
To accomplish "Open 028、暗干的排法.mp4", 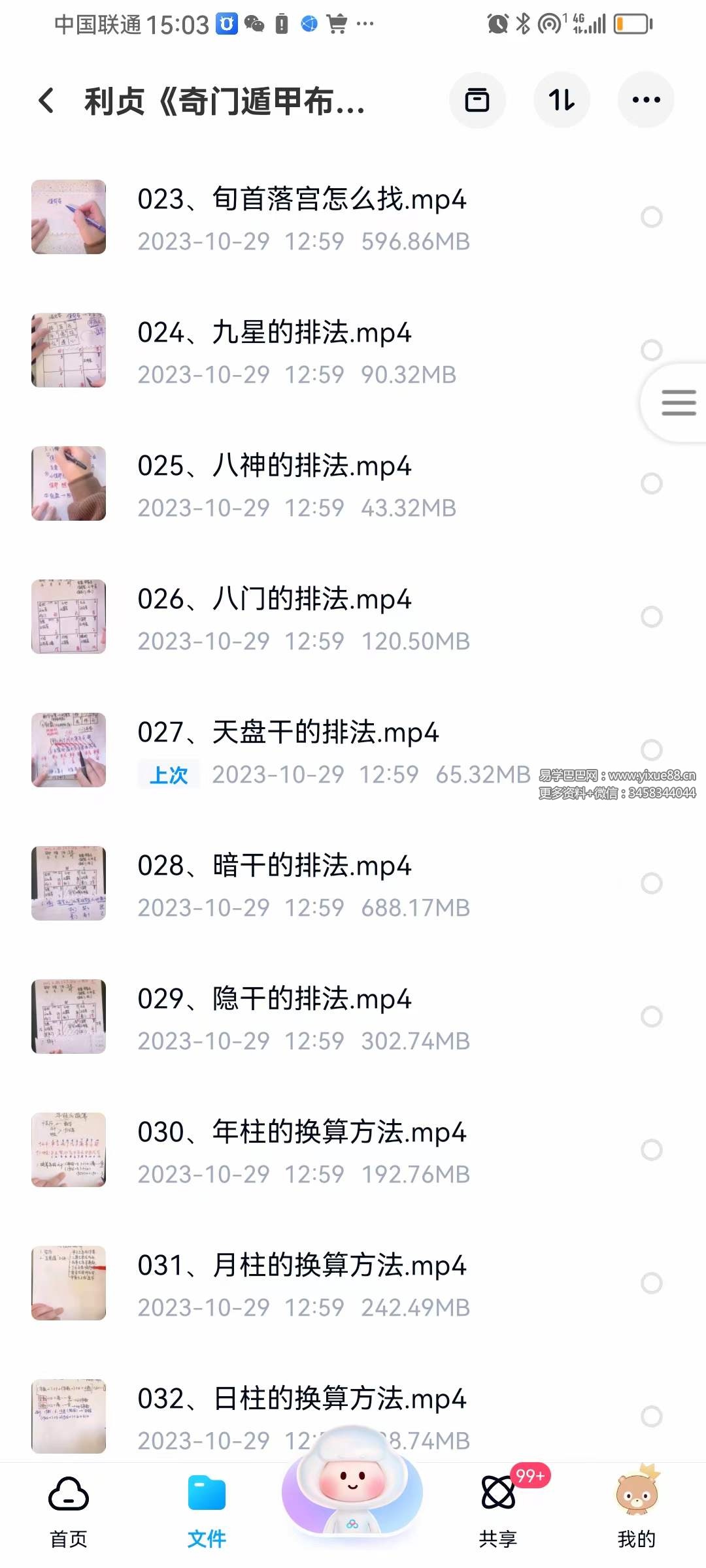I will click(x=275, y=866).
